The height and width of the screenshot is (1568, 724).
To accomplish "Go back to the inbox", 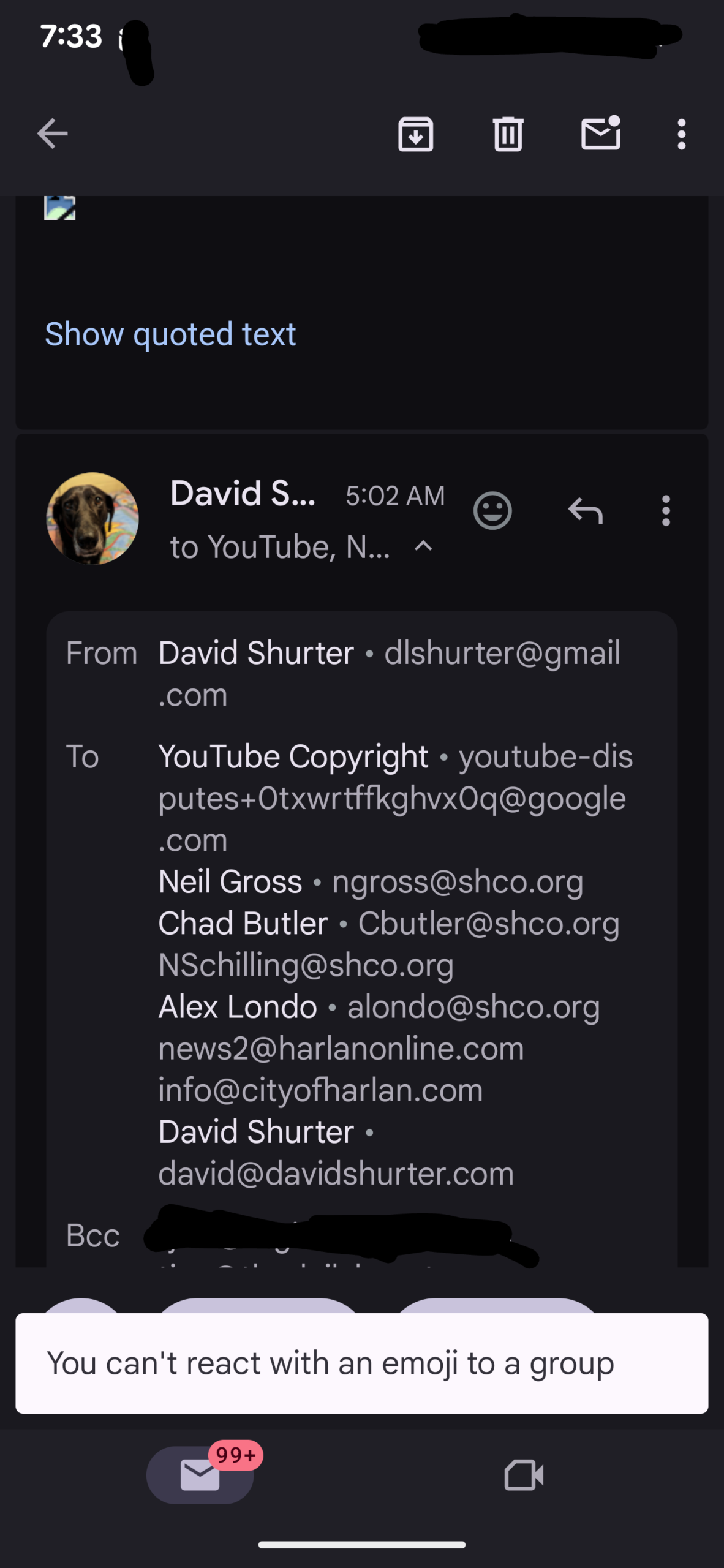I will [x=52, y=134].
